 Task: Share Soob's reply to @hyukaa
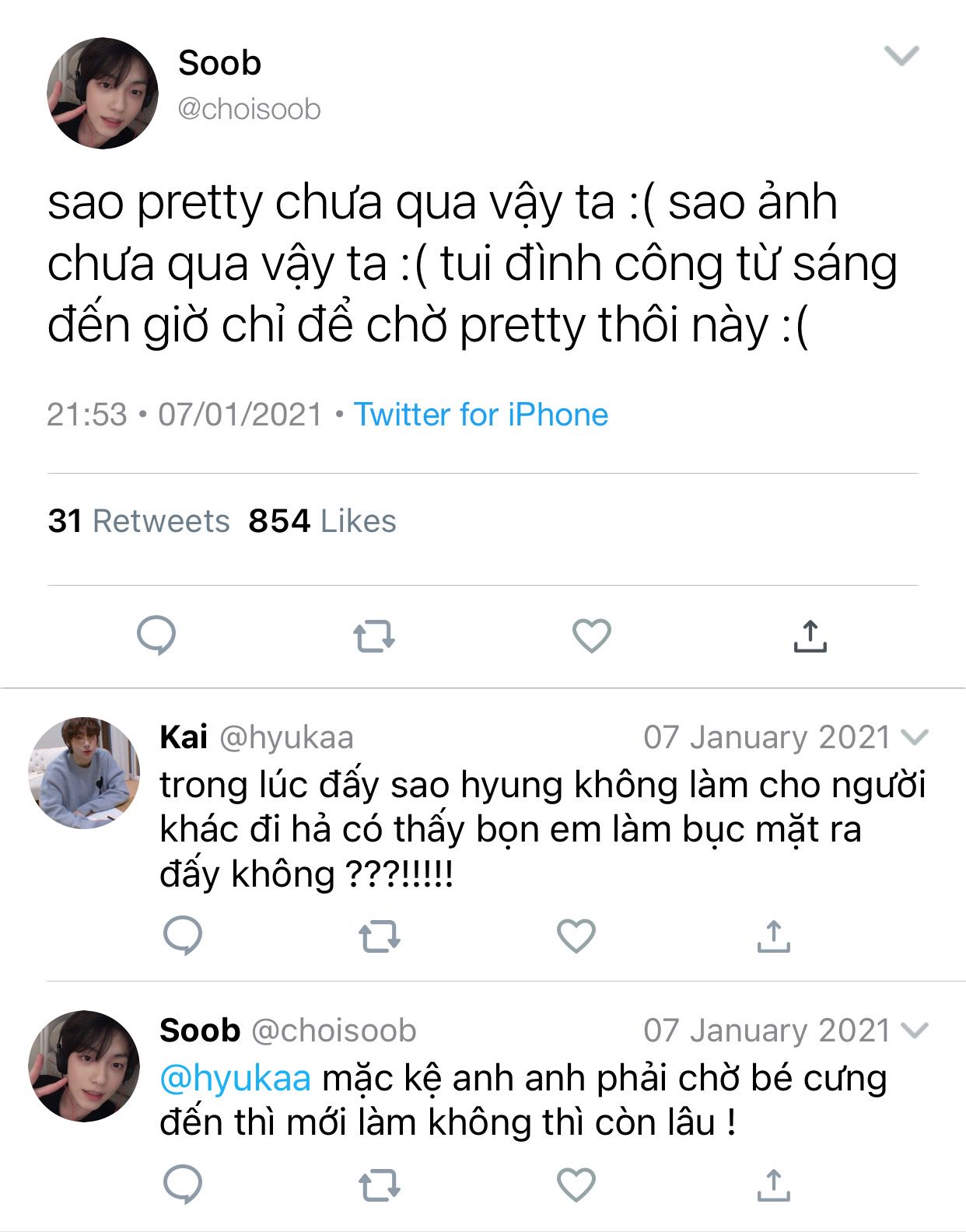[x=773, y=1185]
